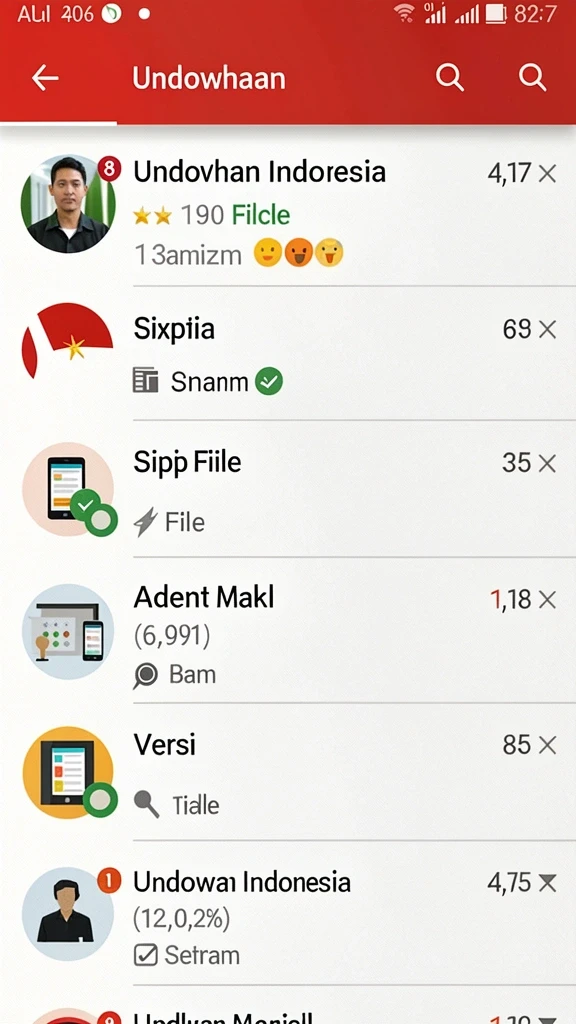Close the Sipp Fiile row with X
This screenshot has width=576, height=1024.
coord(547,464)
